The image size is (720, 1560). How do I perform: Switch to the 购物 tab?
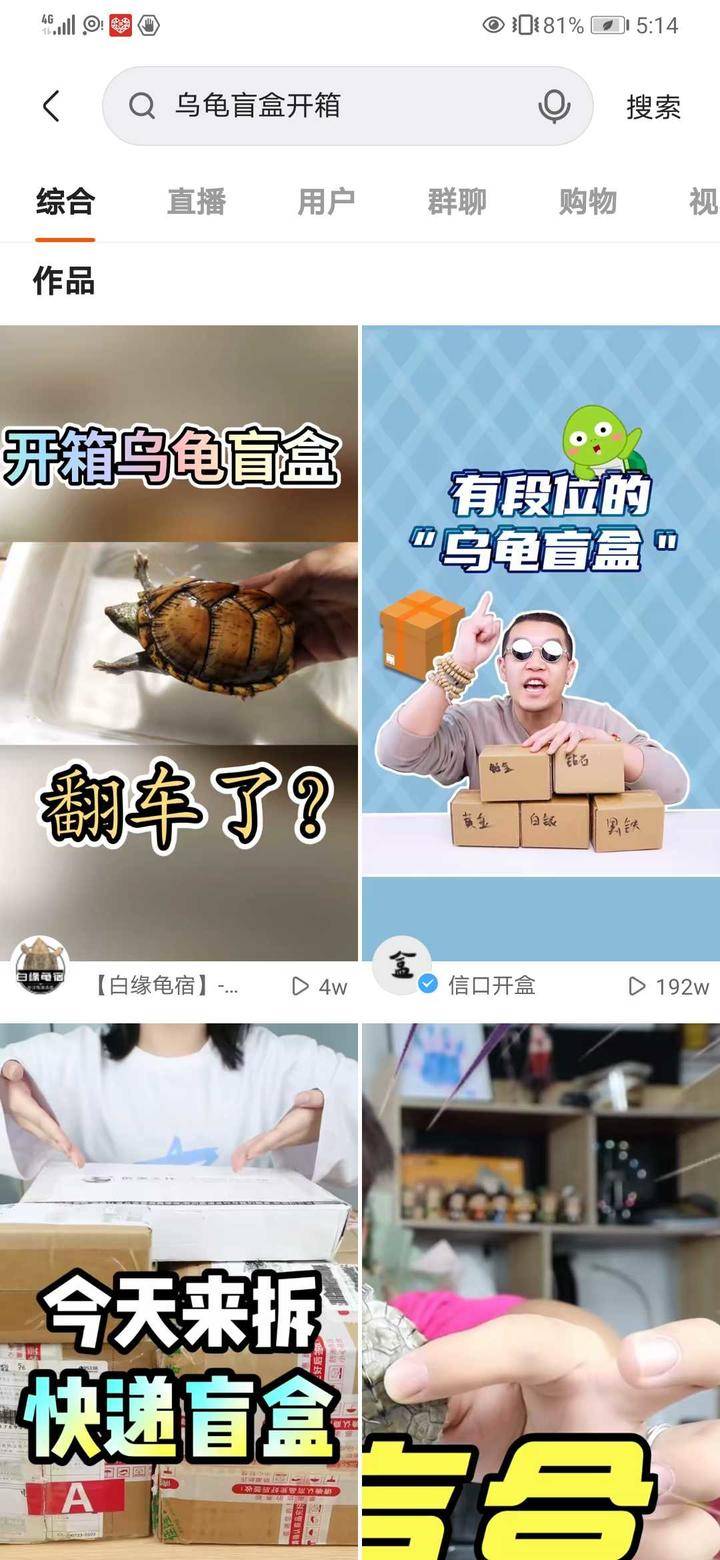pos(587,202)
